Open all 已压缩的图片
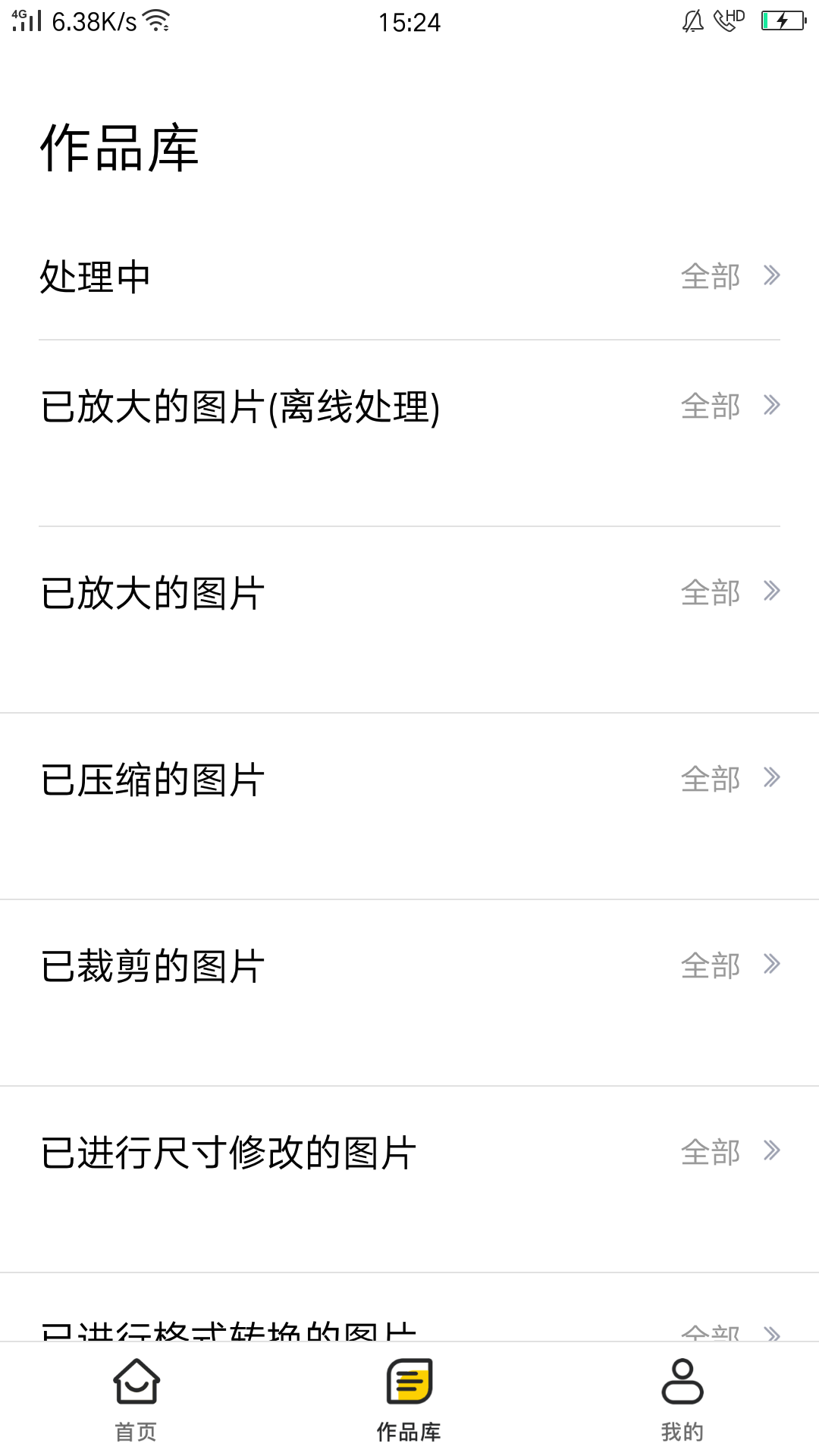The height and width of the screenshot is (1456, 819). coord(730,779)
